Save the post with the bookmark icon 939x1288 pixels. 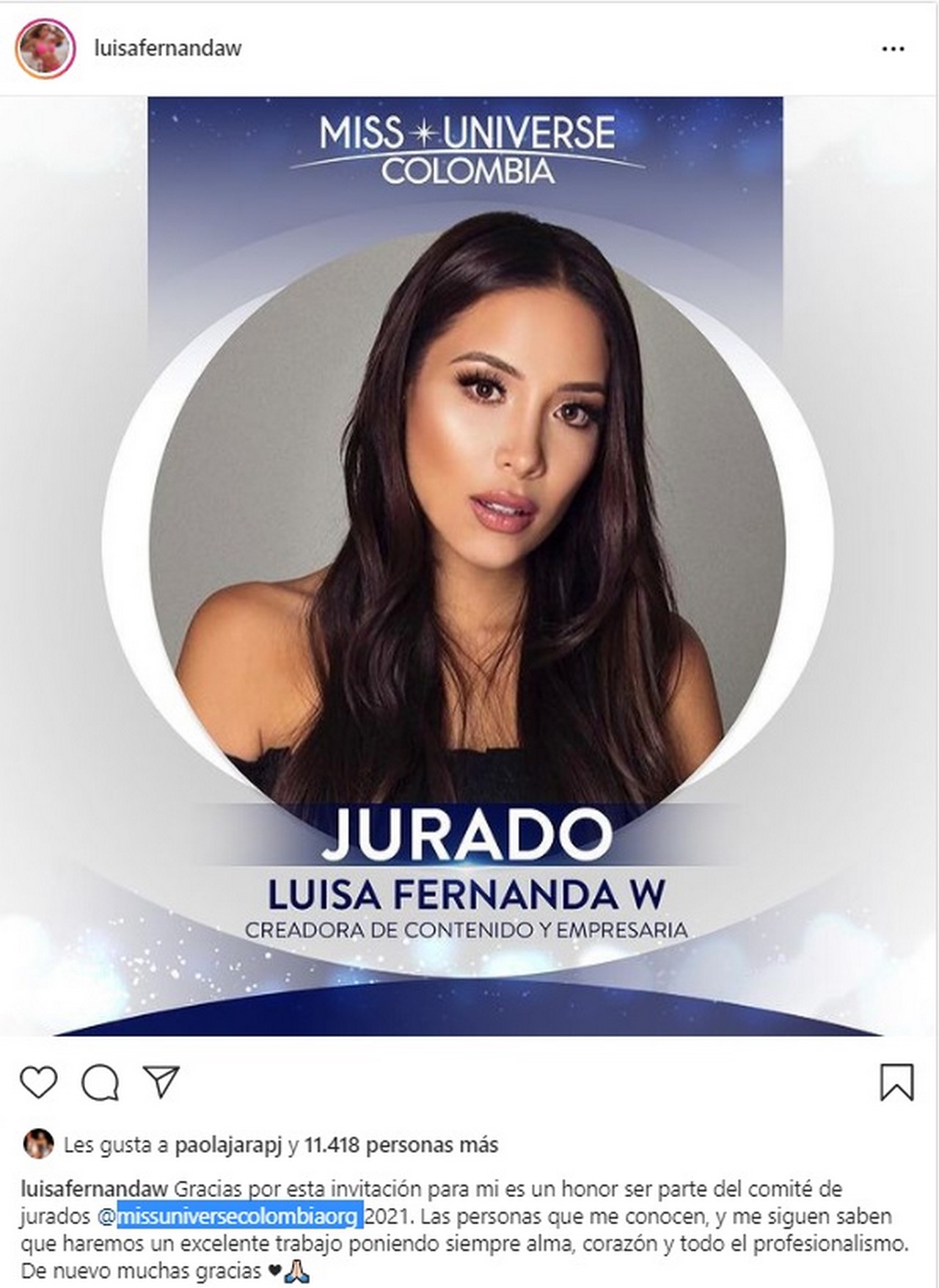[896, 1083]
